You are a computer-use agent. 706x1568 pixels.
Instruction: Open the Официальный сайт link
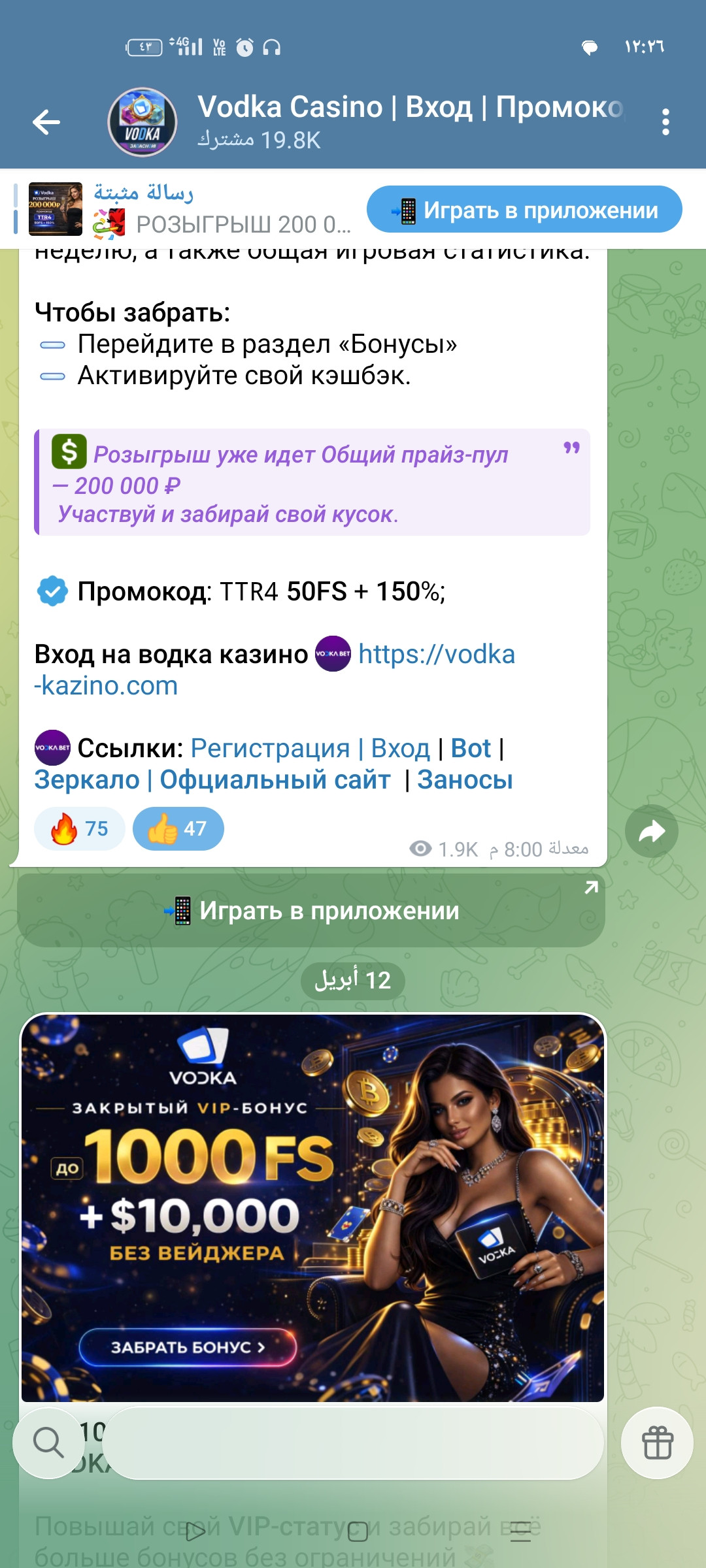(x=275, y=779)
